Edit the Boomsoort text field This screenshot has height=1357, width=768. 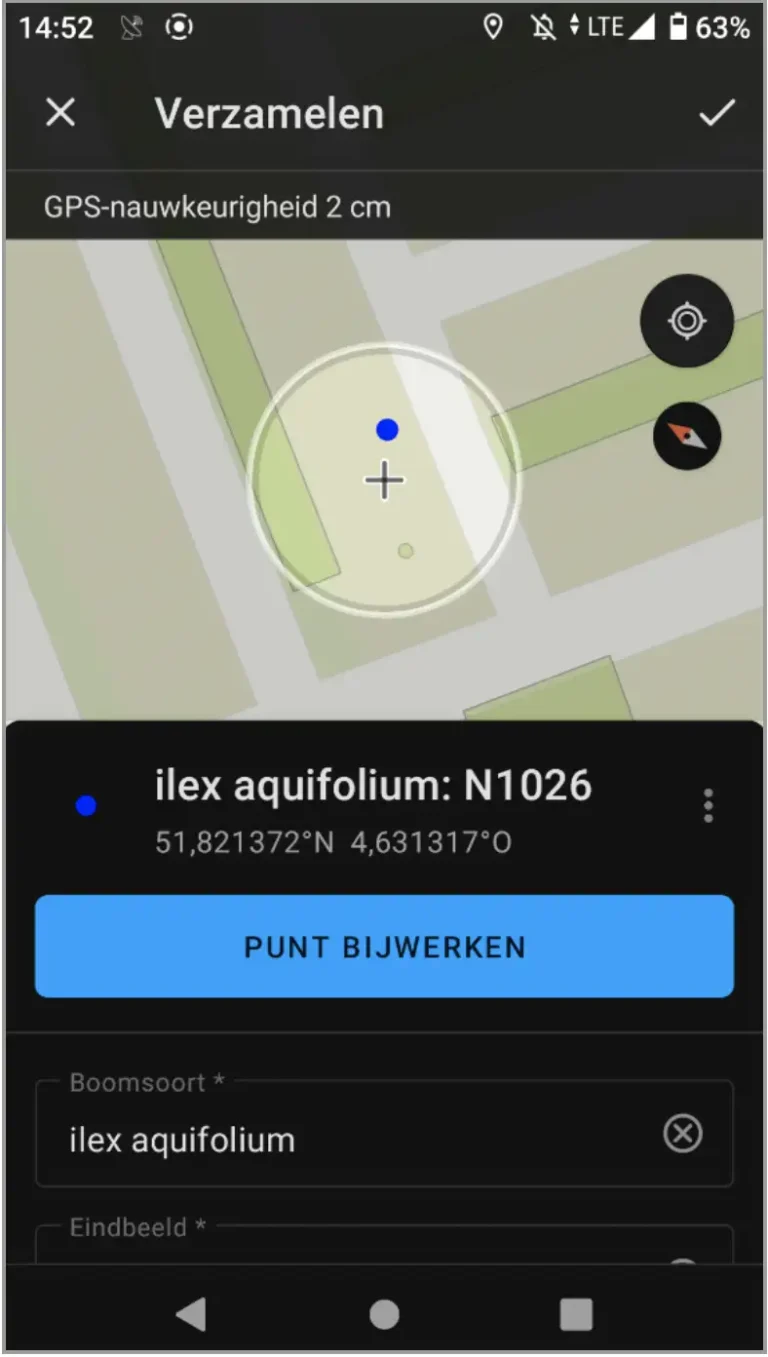[x=340, y=1140]
